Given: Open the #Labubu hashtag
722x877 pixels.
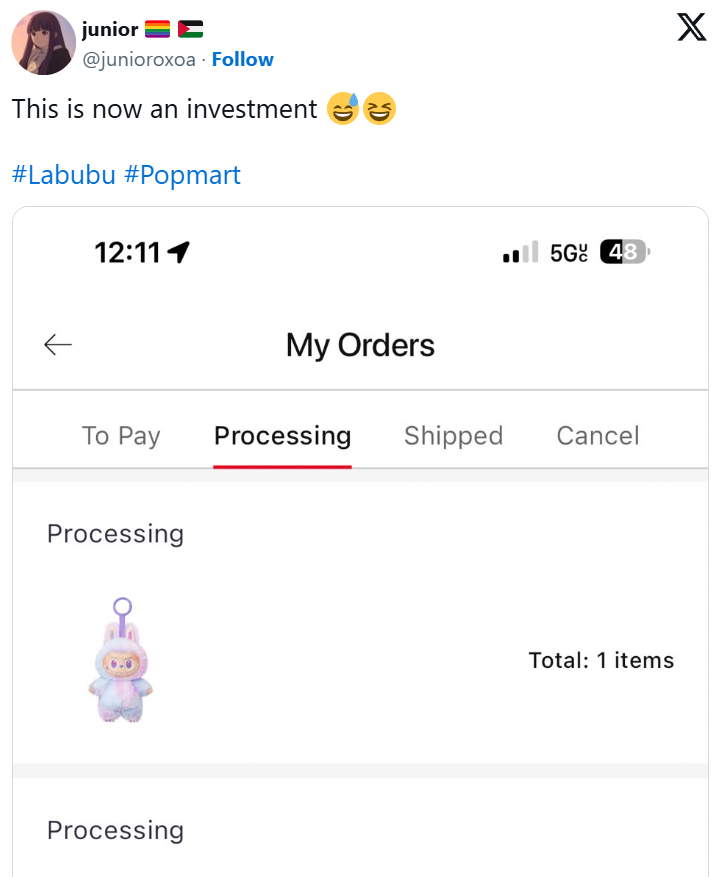Looking at the screenshot, I should pyautogui.click(x=62, y=176).
